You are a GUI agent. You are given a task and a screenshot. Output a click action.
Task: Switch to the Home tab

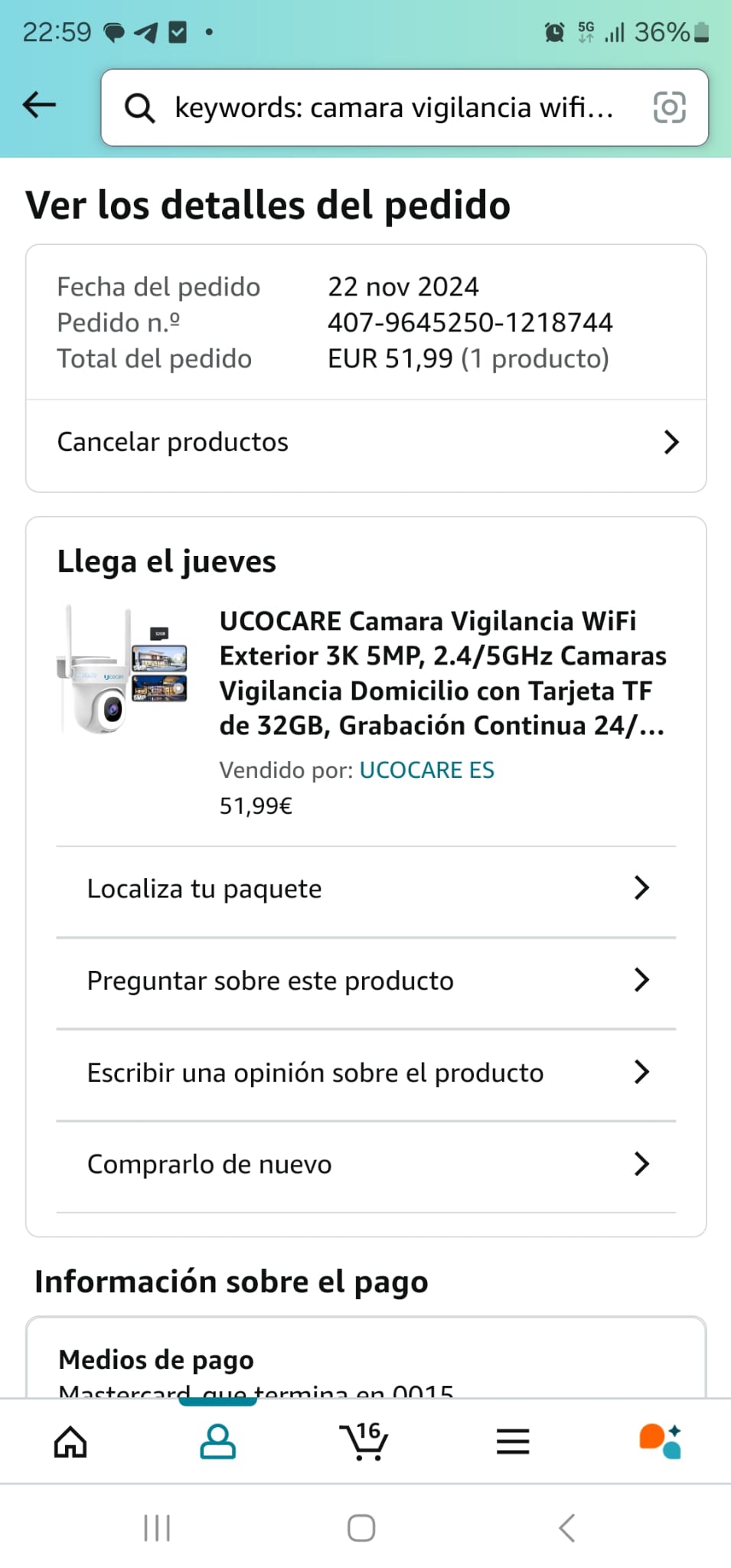(x=70, y=1442)
